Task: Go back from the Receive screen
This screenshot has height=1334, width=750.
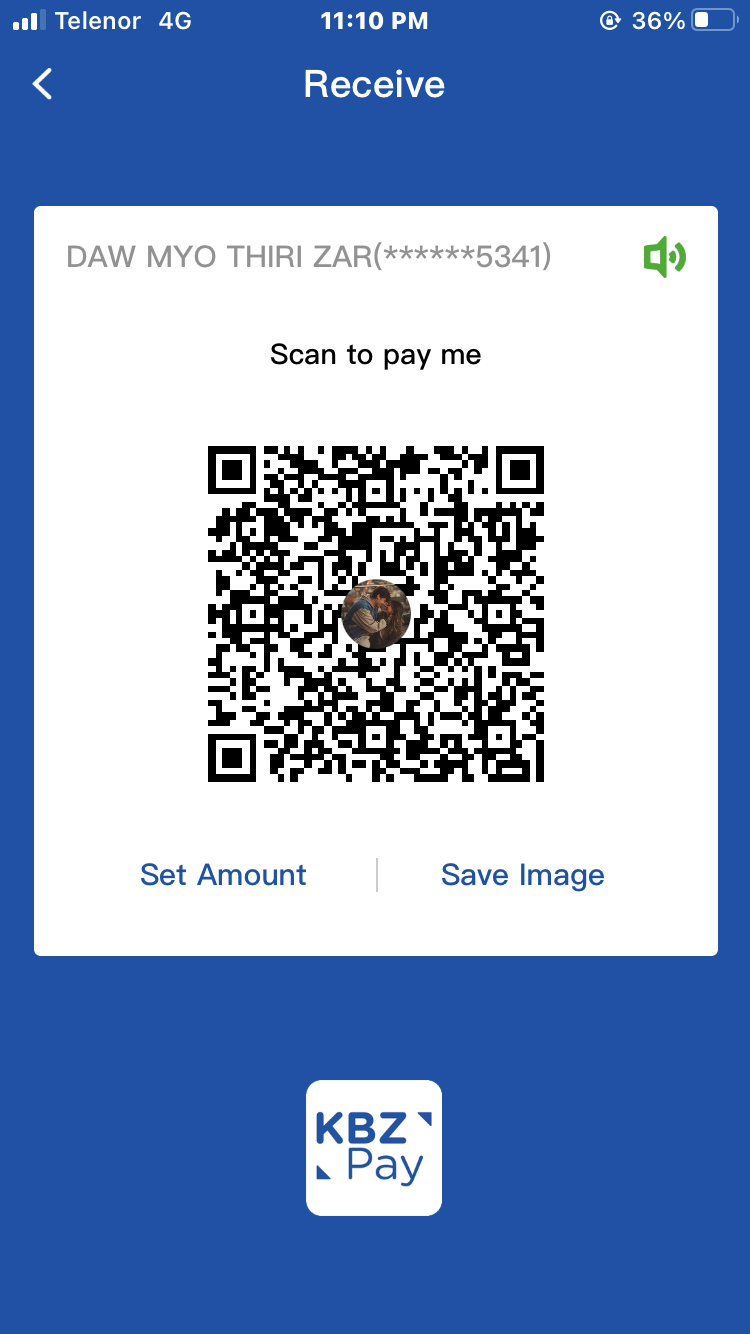Action: pos(42,84)
